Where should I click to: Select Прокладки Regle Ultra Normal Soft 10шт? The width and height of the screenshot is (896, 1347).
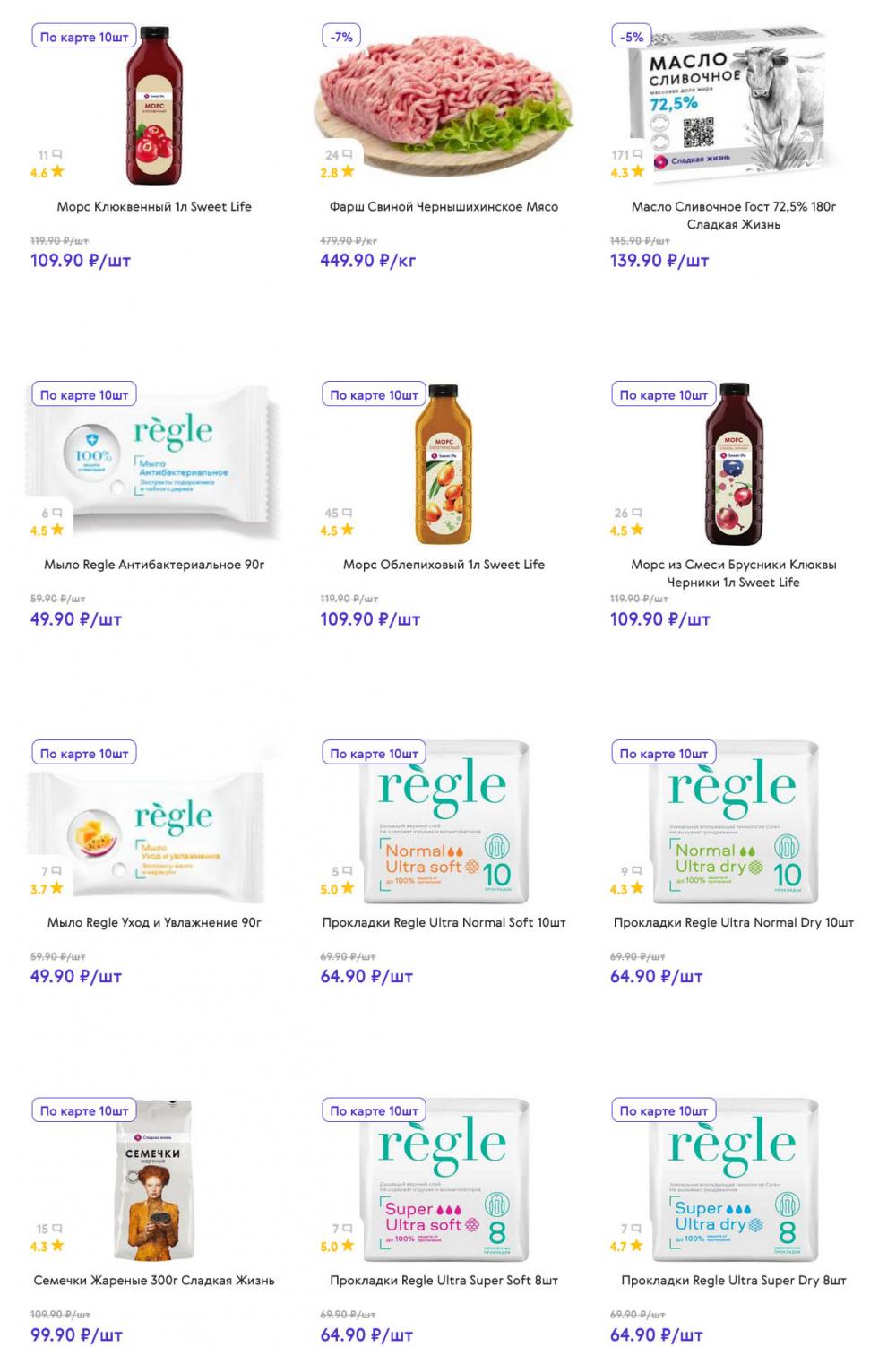coord(444,922)
